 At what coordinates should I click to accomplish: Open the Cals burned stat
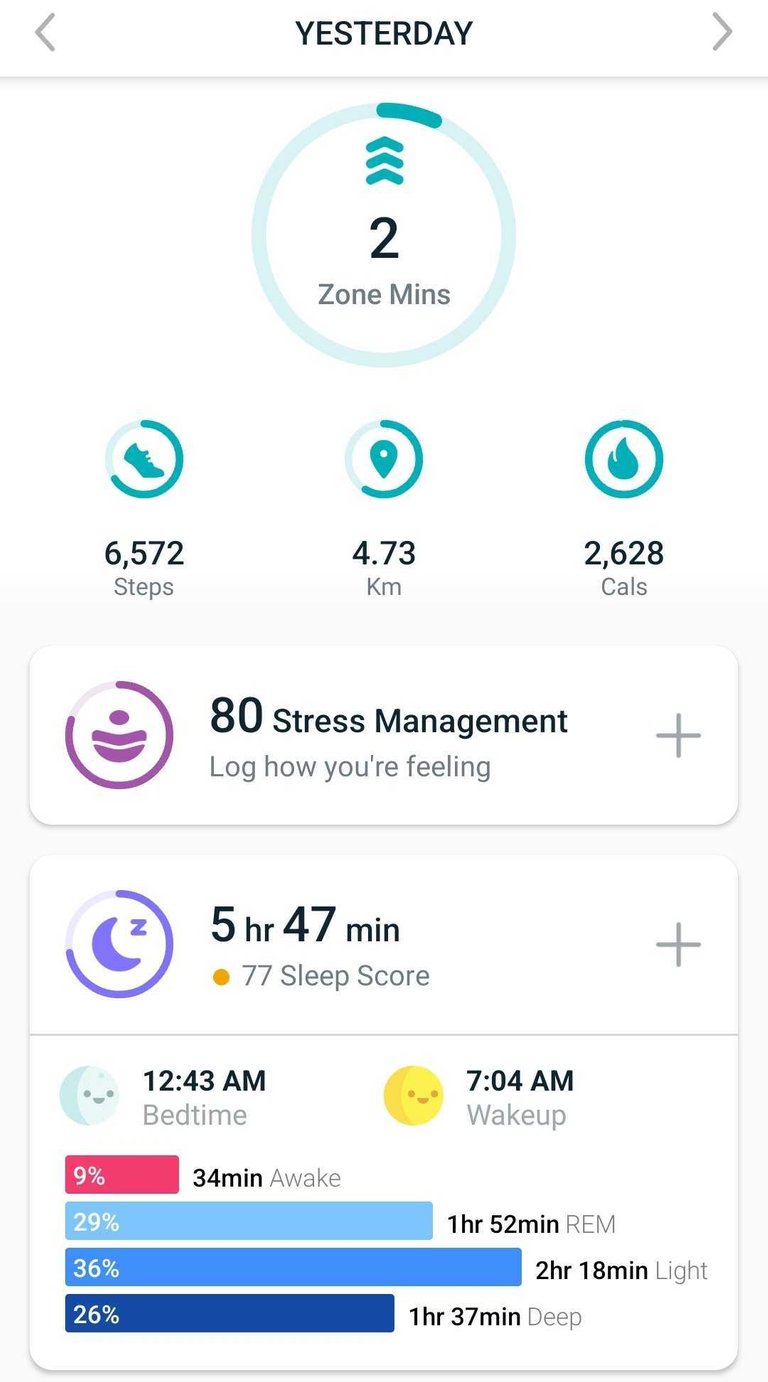624,509
